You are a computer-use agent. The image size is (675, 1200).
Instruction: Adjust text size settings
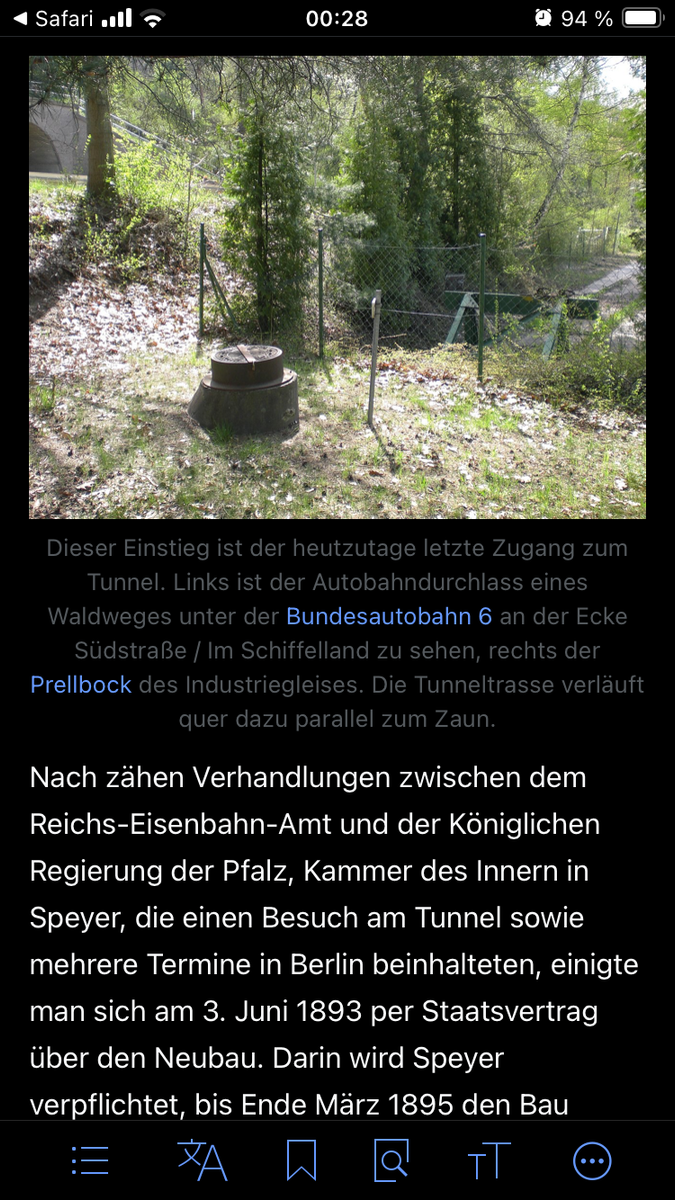coord(489,1161)
